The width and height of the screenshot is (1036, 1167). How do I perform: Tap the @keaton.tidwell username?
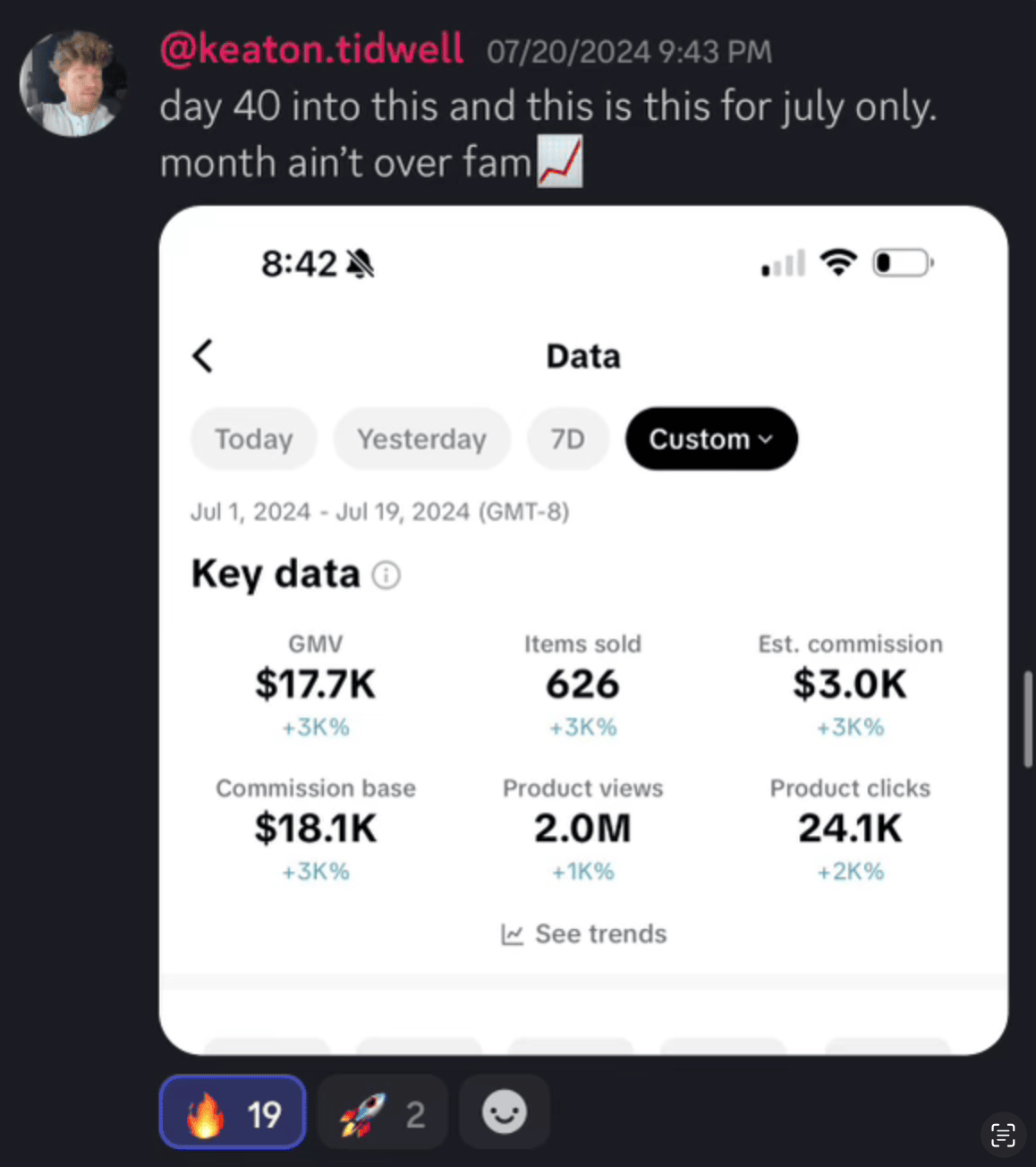(311, 49)
